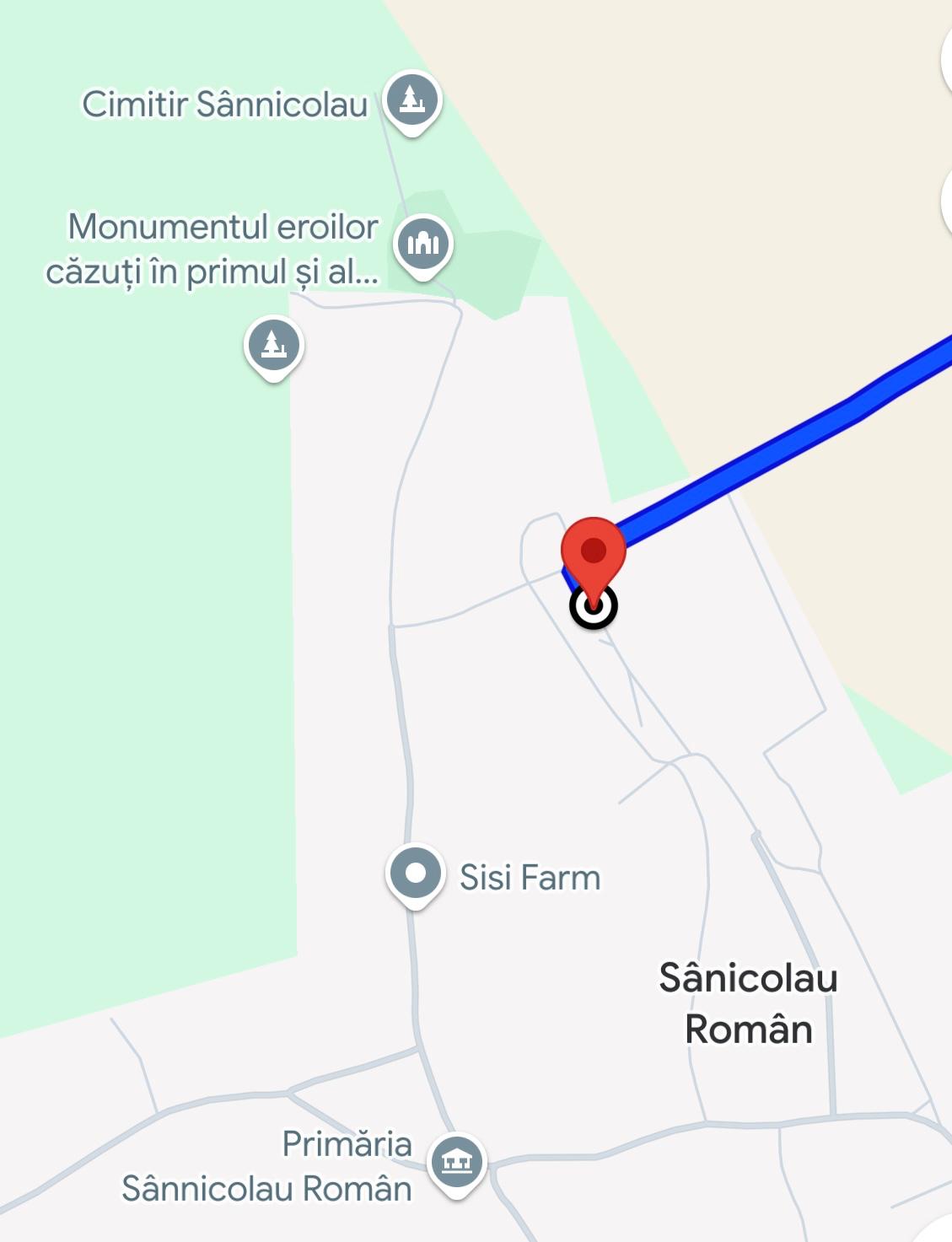The image size is (952, 1242).
Task: Tap the unlabeled cemetery pin below the monument
Action: click(273, 346)
